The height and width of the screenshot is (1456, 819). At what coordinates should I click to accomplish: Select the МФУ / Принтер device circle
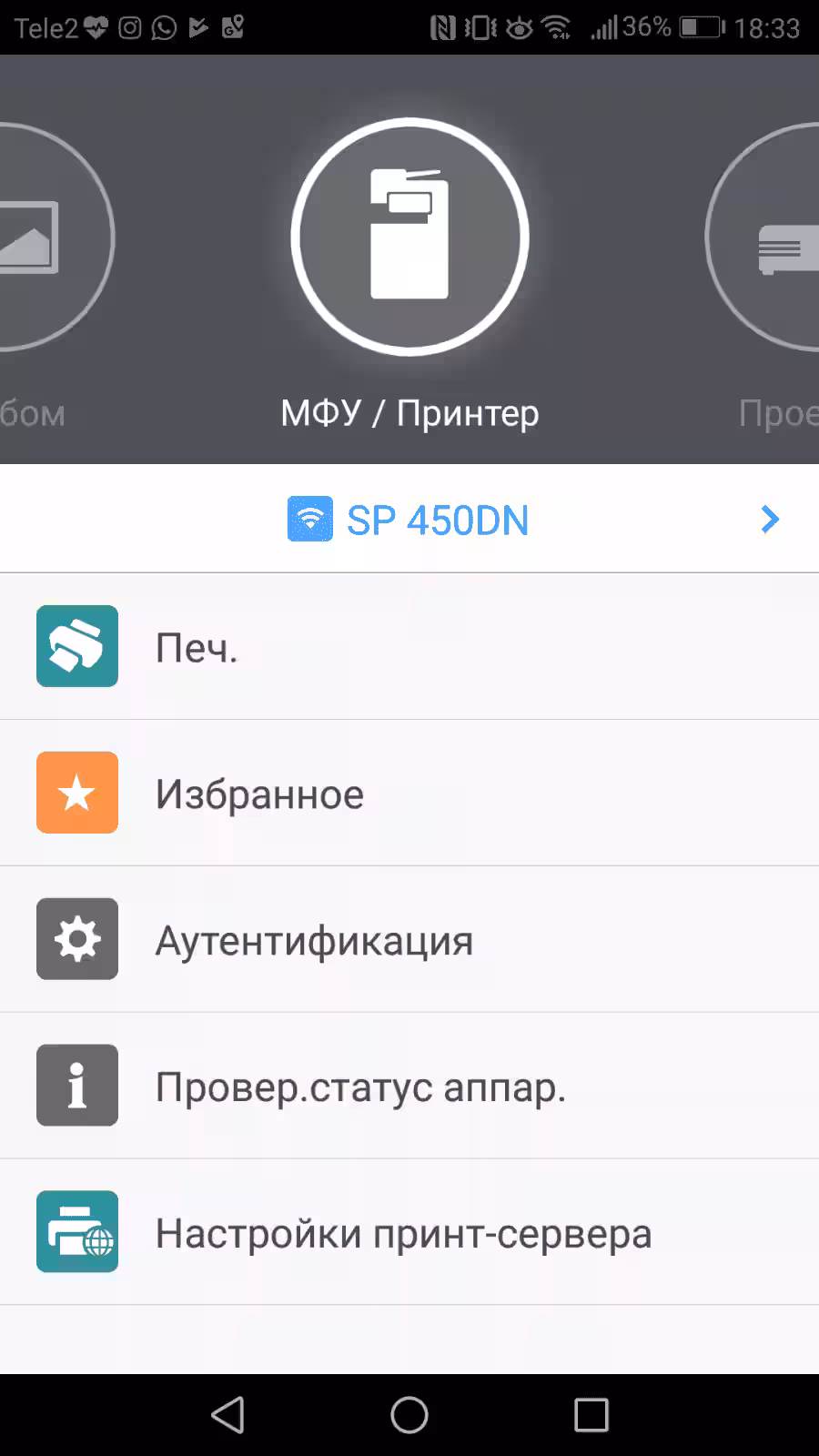tap(409, 237)
